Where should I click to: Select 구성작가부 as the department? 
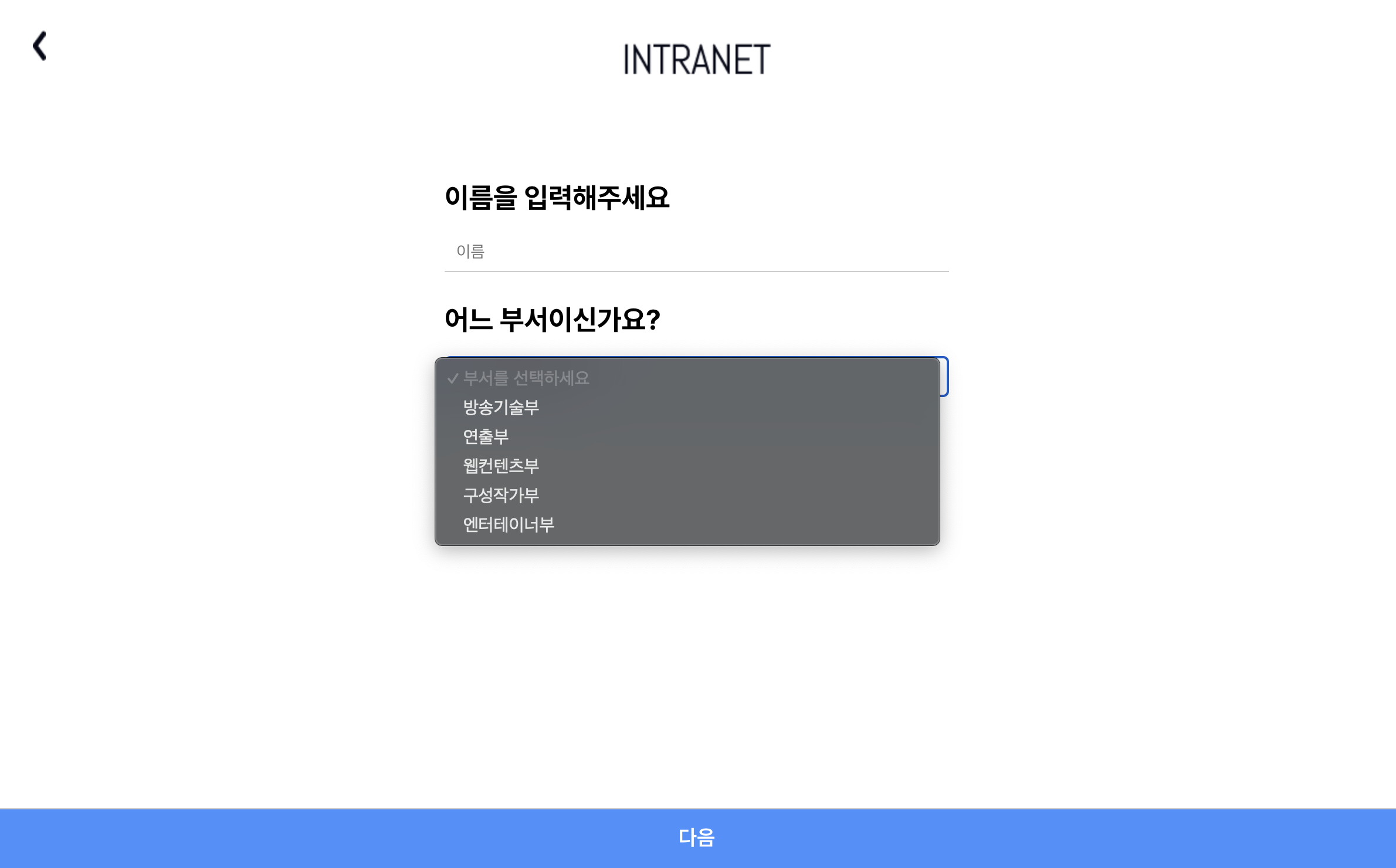coord(501,495)
